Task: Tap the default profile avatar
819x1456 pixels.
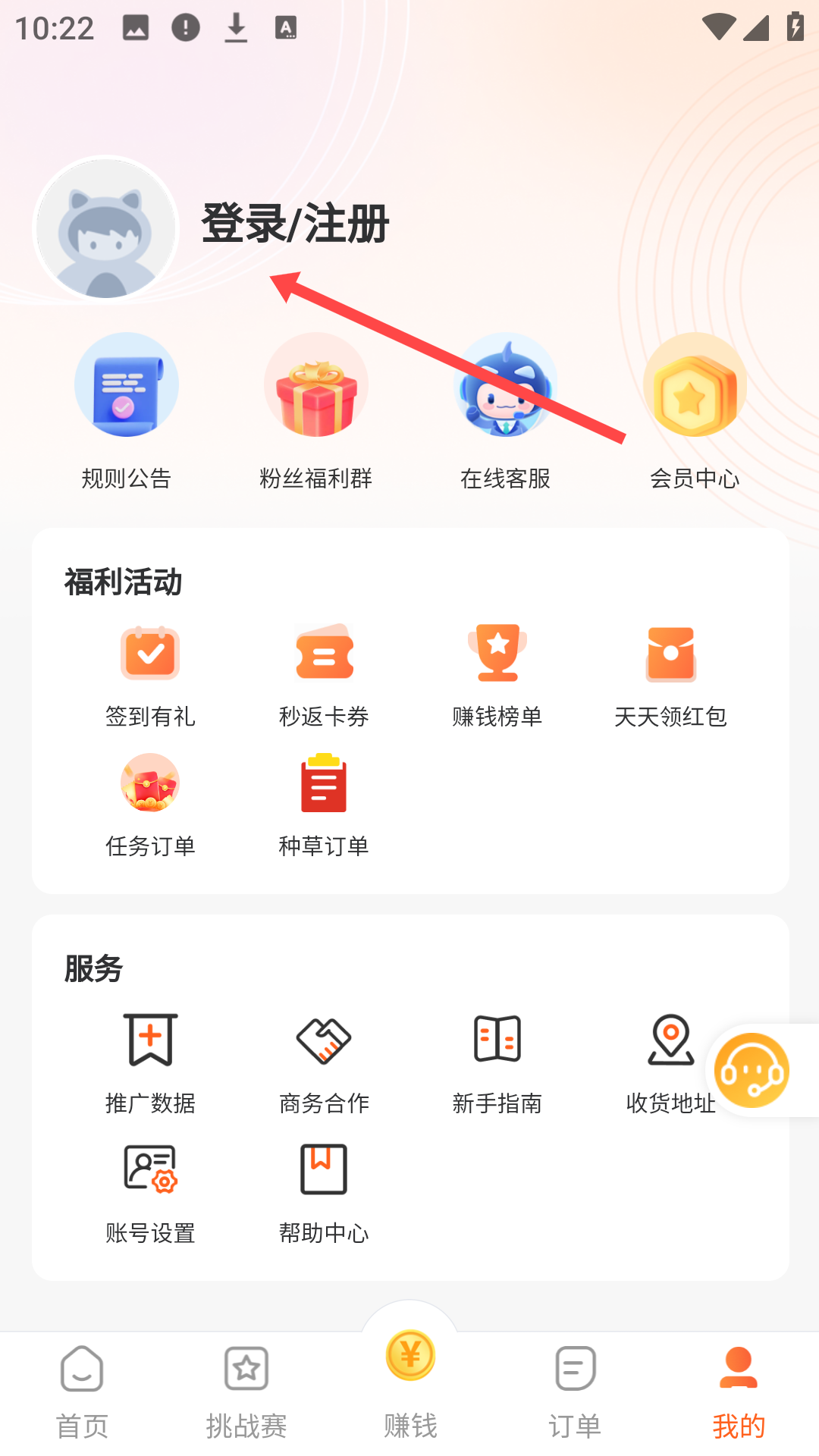Action: (x=106, y=229)
